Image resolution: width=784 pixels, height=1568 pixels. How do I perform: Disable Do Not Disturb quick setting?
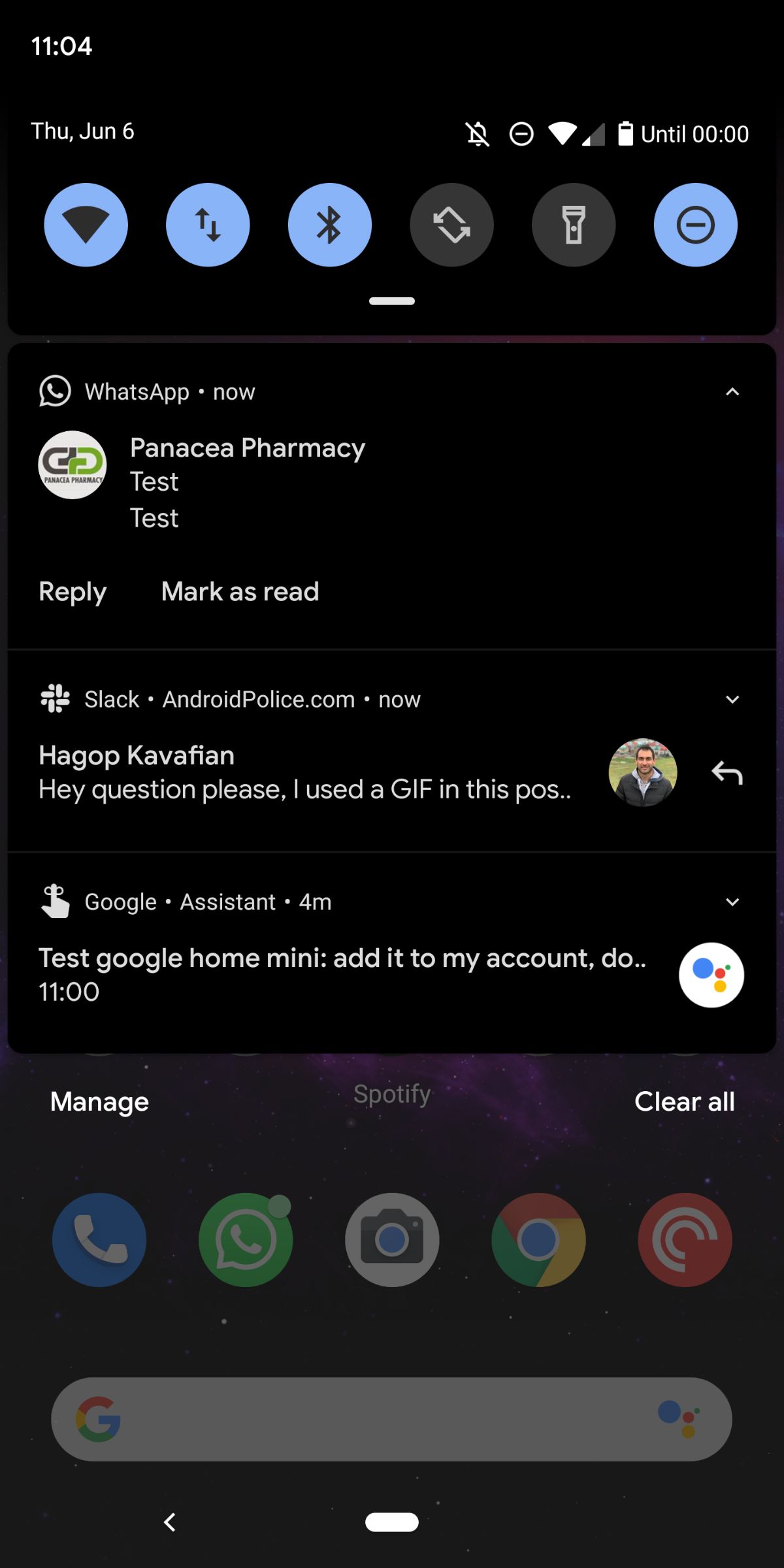pyautogui.click(x=695, y=225)
